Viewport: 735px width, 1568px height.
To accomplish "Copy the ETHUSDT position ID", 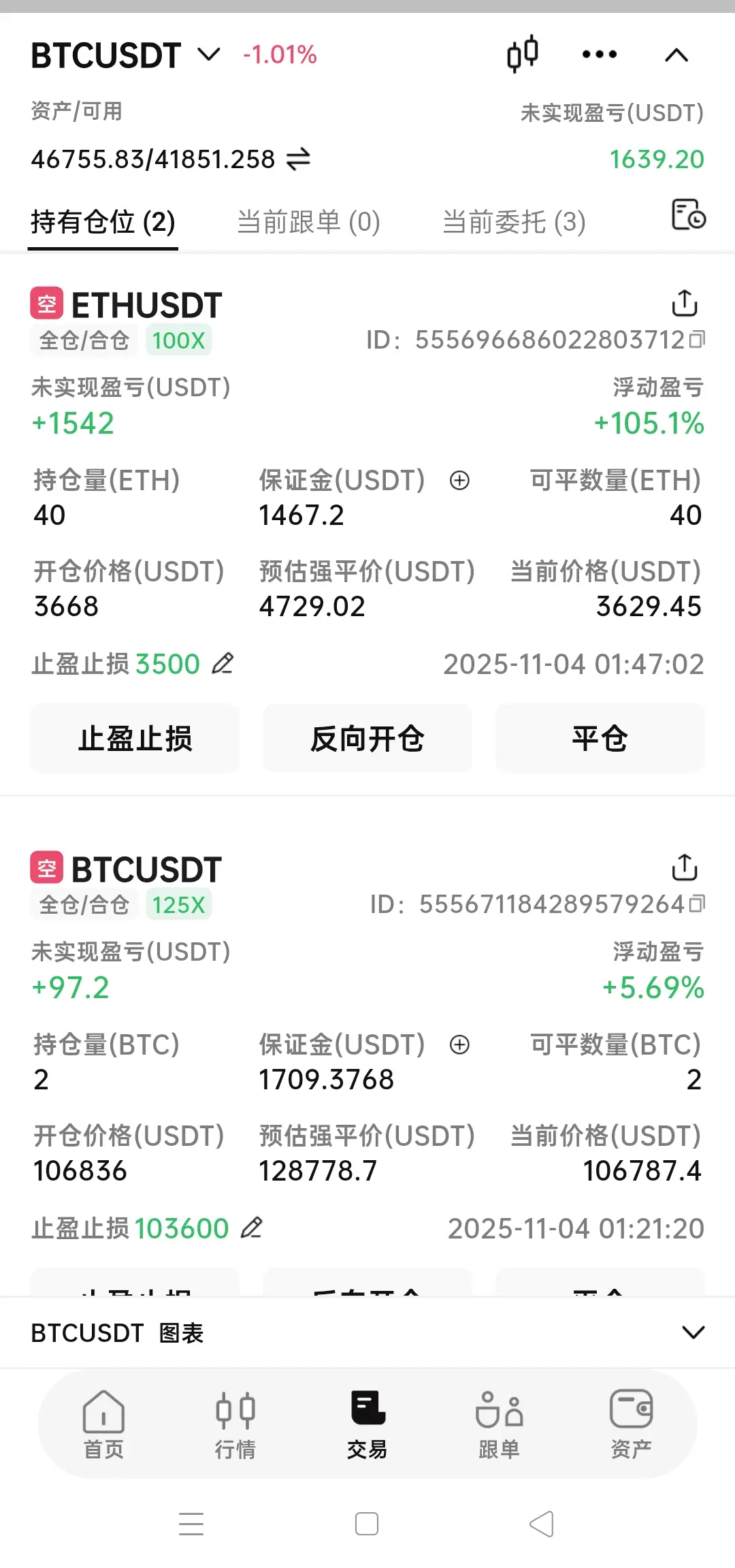I will coord(697,339).
